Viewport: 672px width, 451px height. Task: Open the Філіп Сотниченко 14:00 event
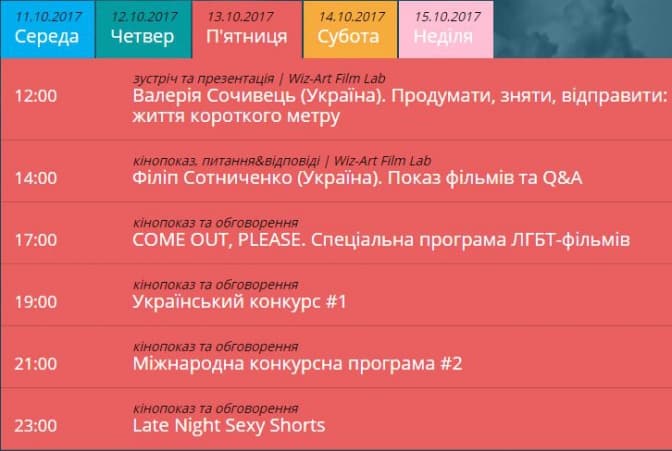coord(357,178)
